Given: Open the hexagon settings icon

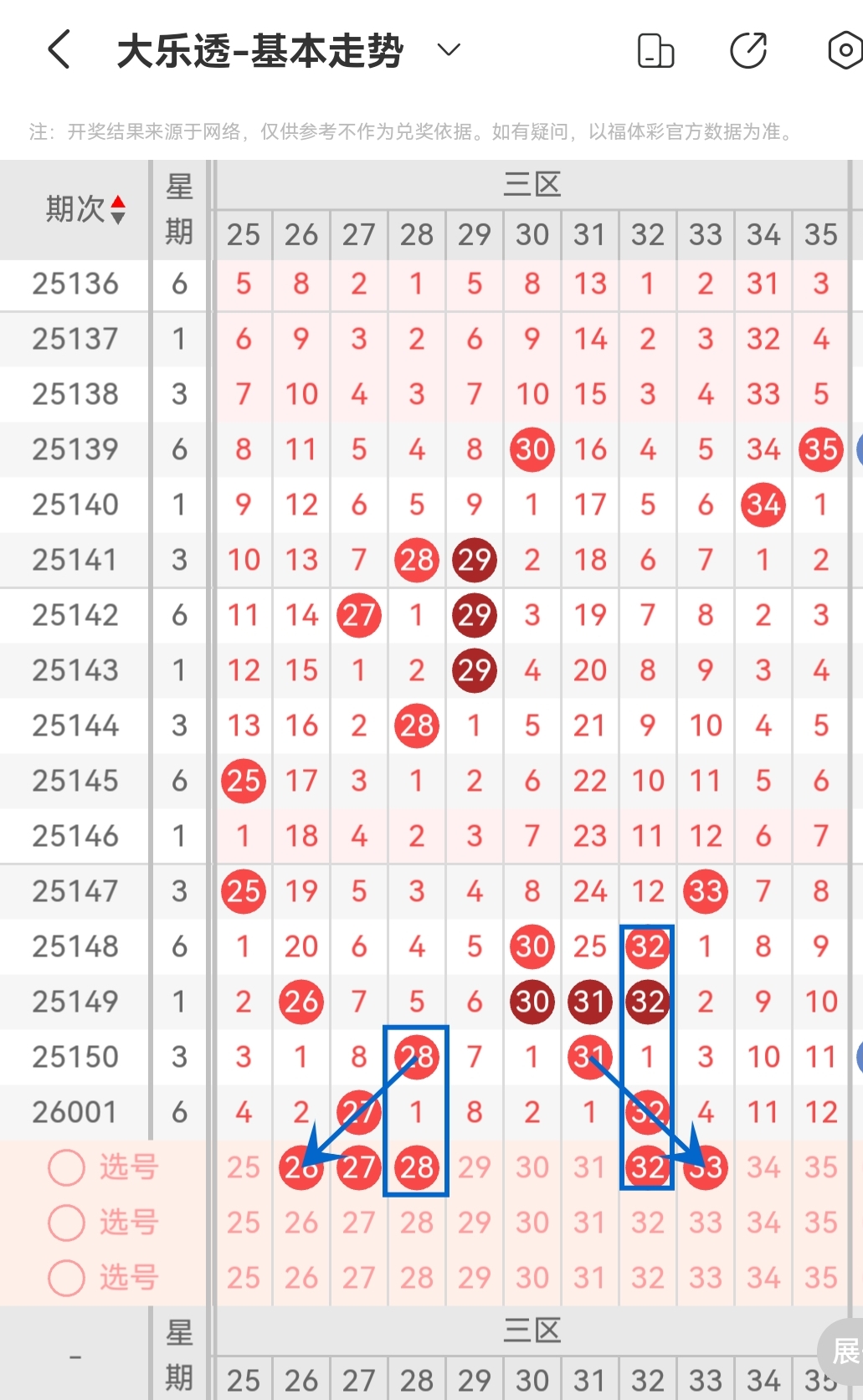Looking at the screenshot, I should coord(844,50).
